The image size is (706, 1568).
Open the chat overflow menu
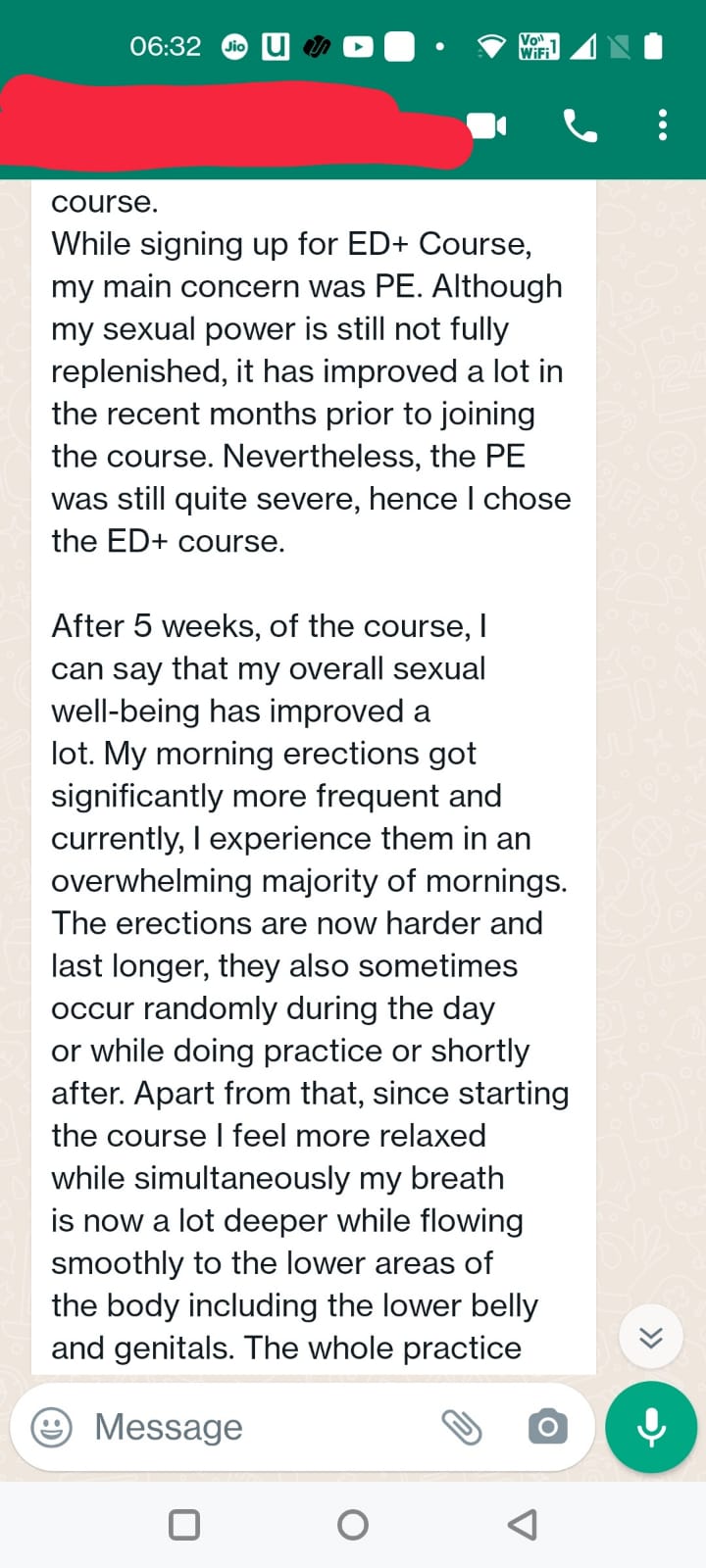[x=663, y=125]
